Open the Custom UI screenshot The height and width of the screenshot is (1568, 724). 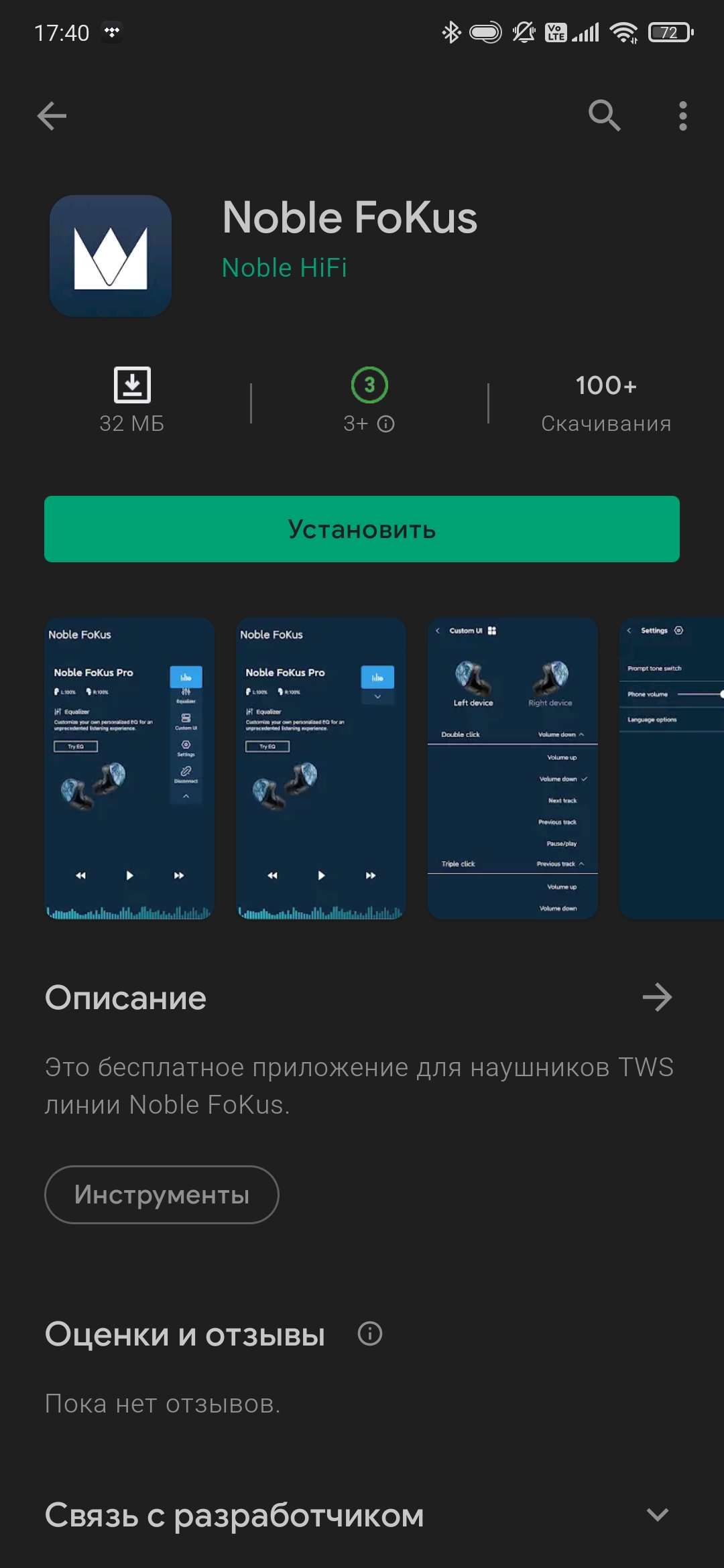coord(513,769)
